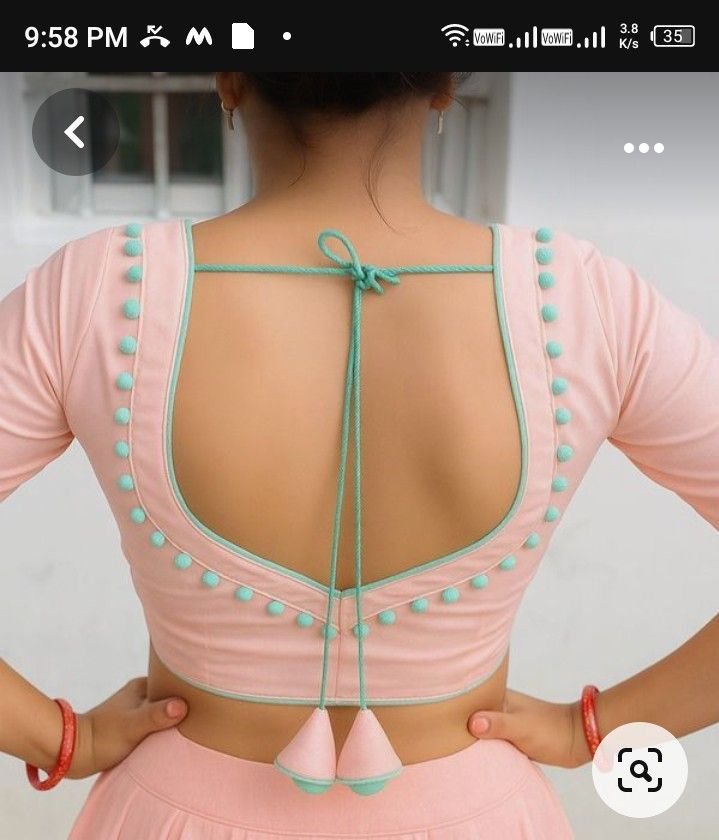Start visual search with the lens icon
Image resolution: width=719 pixels, height=840 pixels.
point(639,769)
